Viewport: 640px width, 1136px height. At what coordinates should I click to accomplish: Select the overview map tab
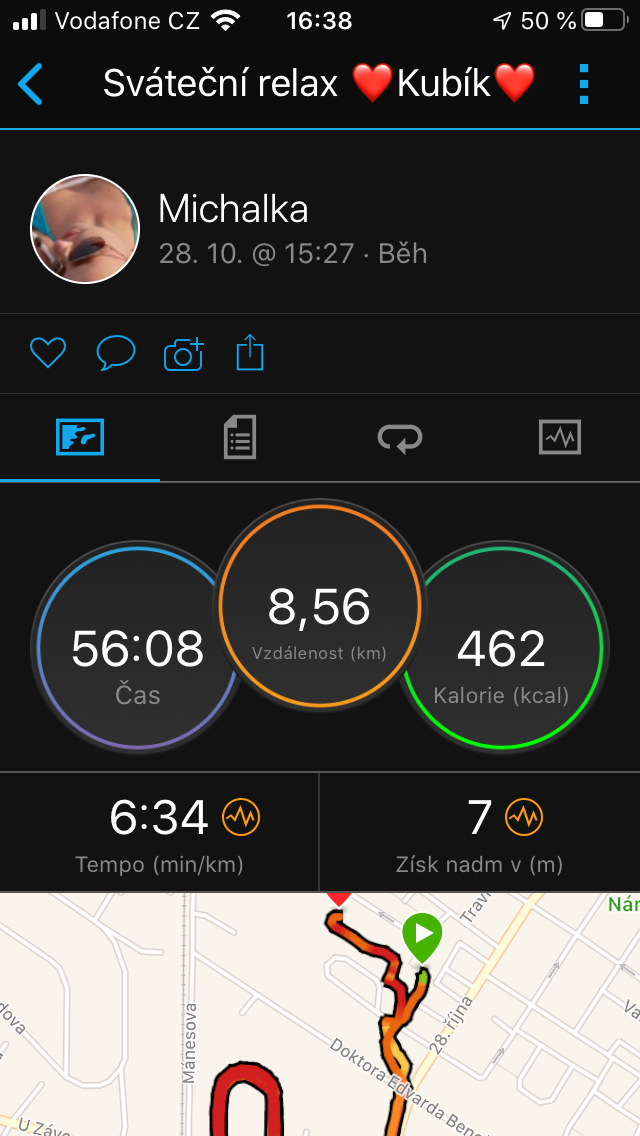tap(80, 437)
